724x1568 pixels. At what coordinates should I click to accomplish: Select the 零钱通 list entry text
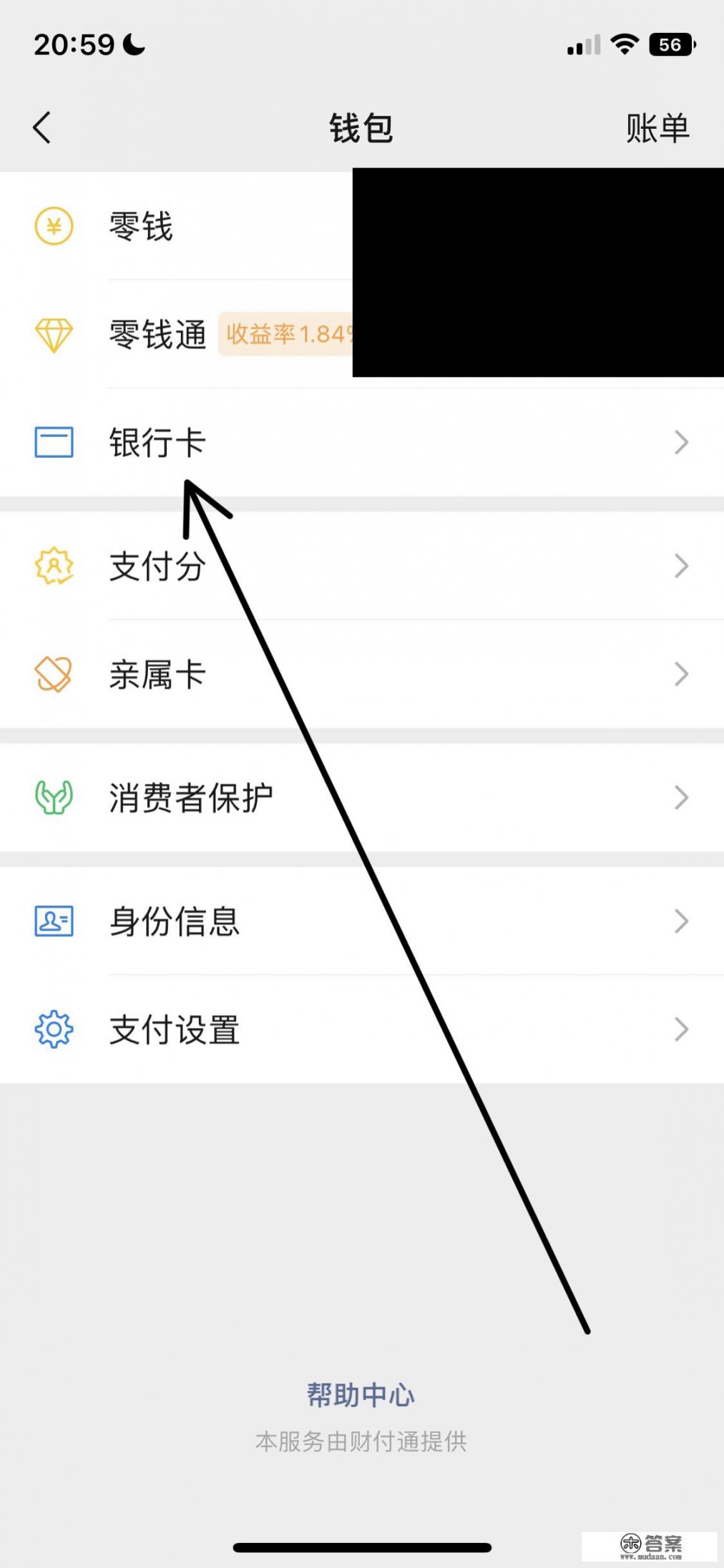coord(157,334)
